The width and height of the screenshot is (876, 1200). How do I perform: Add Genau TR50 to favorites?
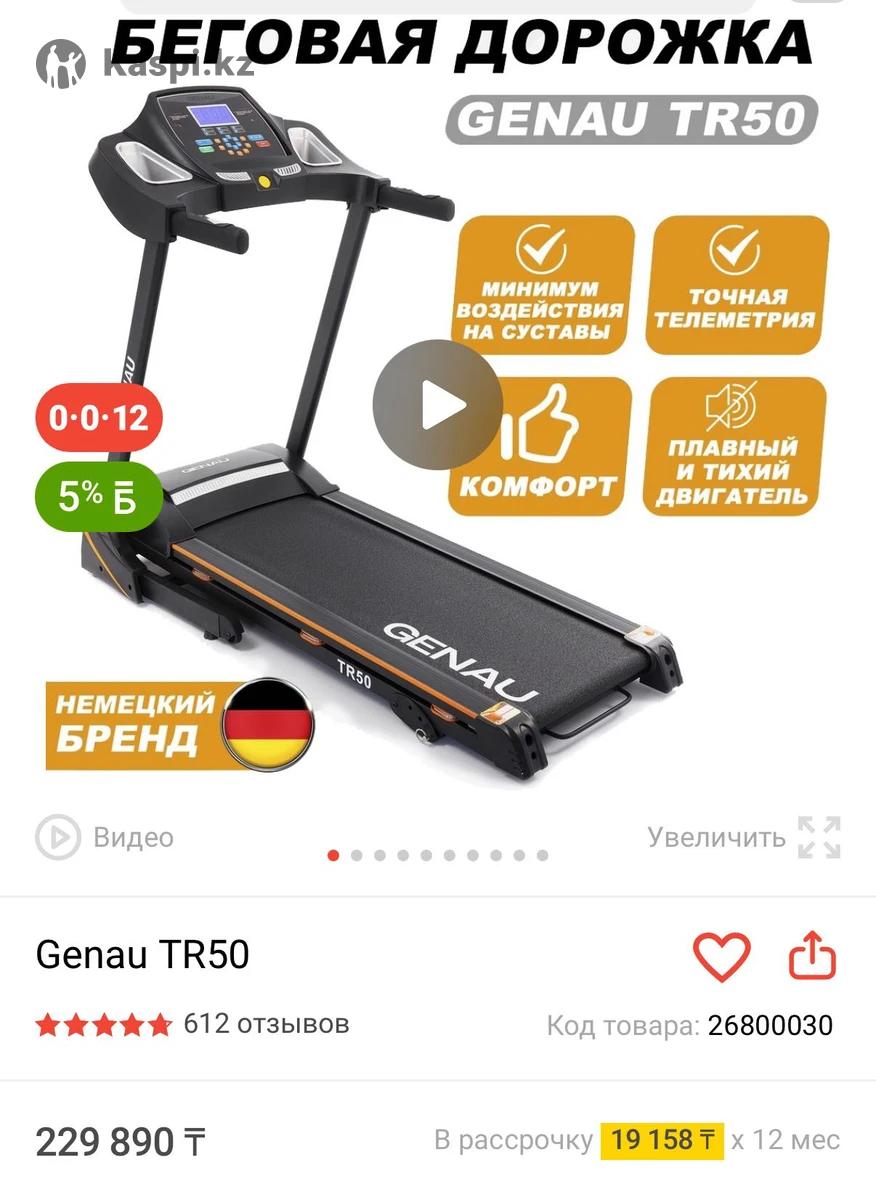pyautogui.click(x=721, y=957)
